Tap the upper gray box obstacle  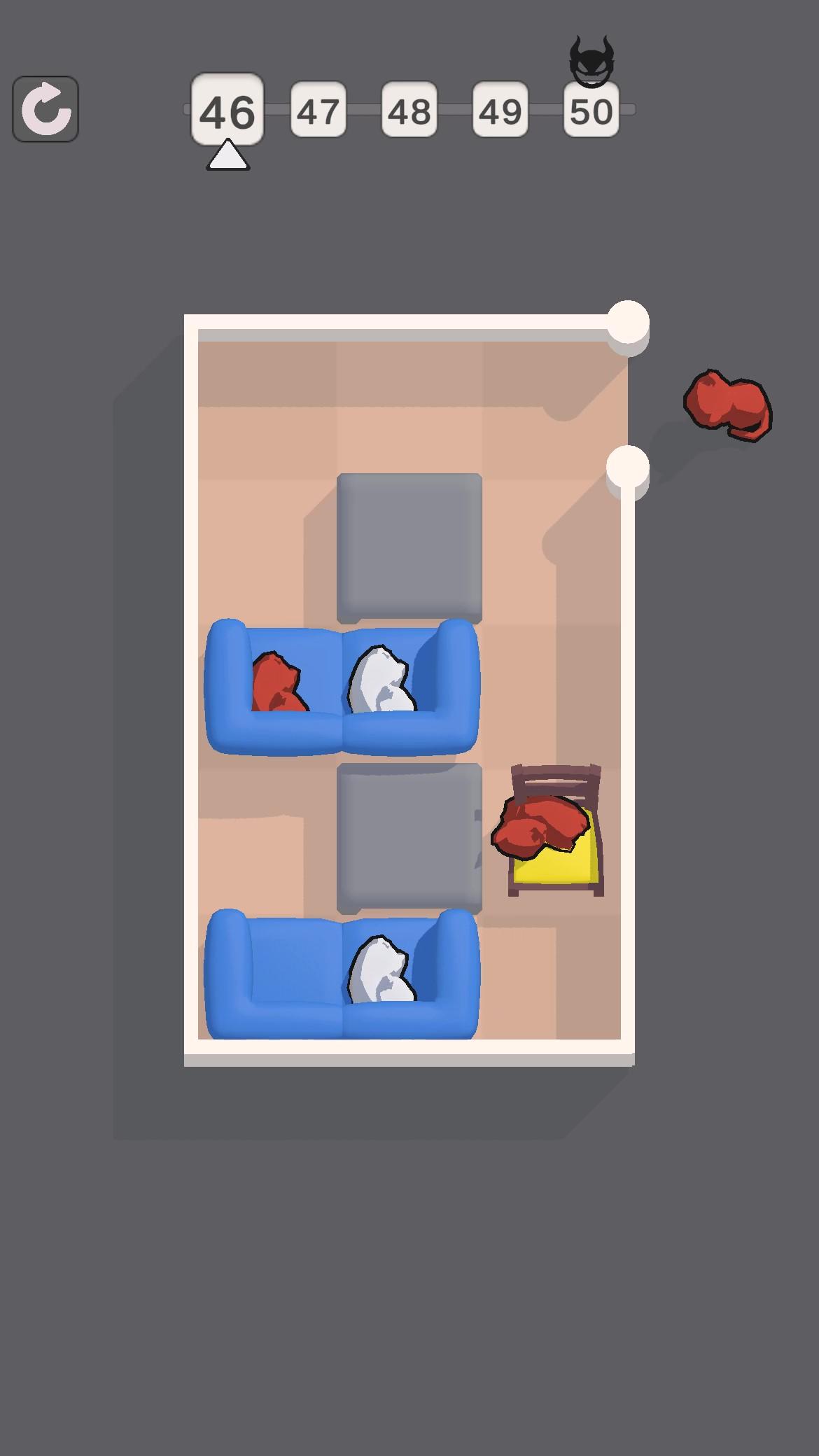point(409,546)
